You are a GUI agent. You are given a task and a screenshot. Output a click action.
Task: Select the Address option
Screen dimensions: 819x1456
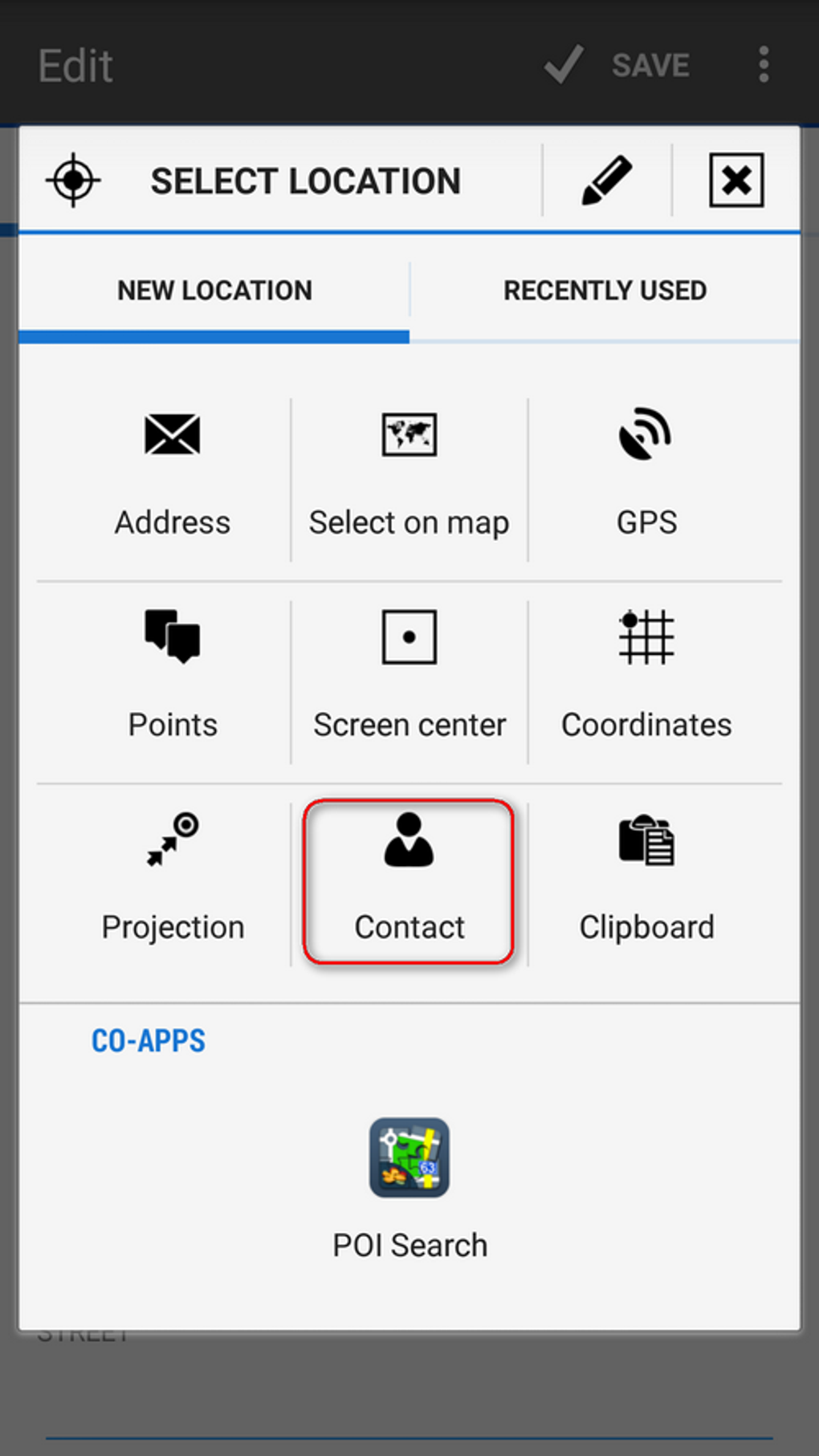pyautogui.click(x=172, y=478)
